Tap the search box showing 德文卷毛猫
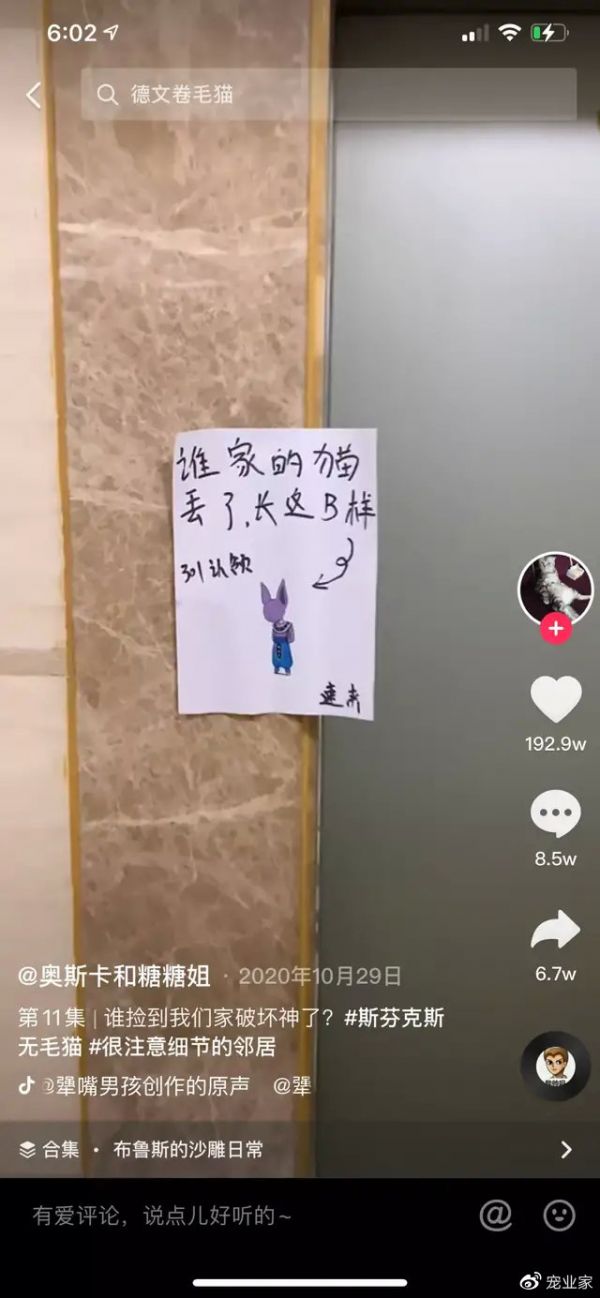The height and width of the screenshot is (1298, 600). tap(328, 95)
